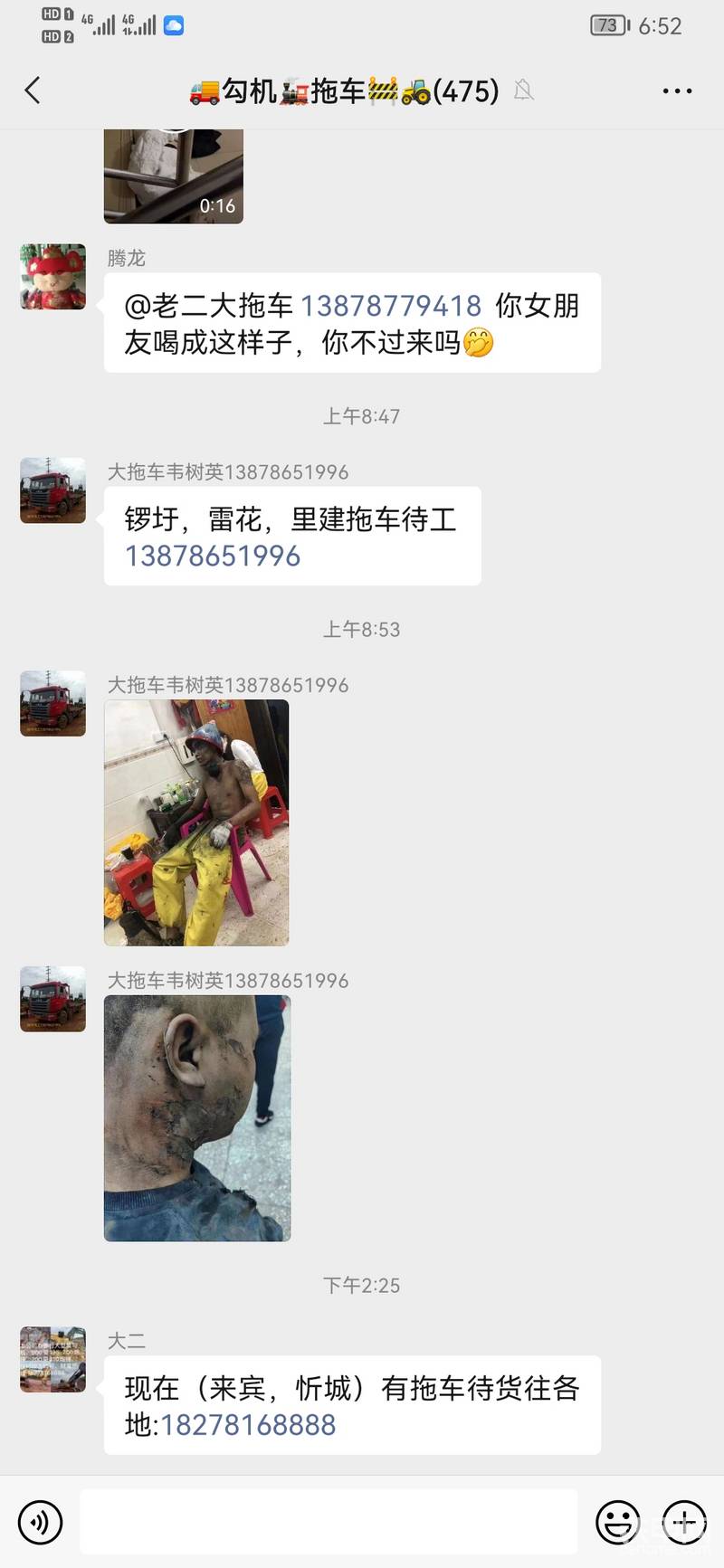Open the emoji picker
The width and height of the screenshot is (724, 1568).
pyautogui.click(x=617, y=1522)
